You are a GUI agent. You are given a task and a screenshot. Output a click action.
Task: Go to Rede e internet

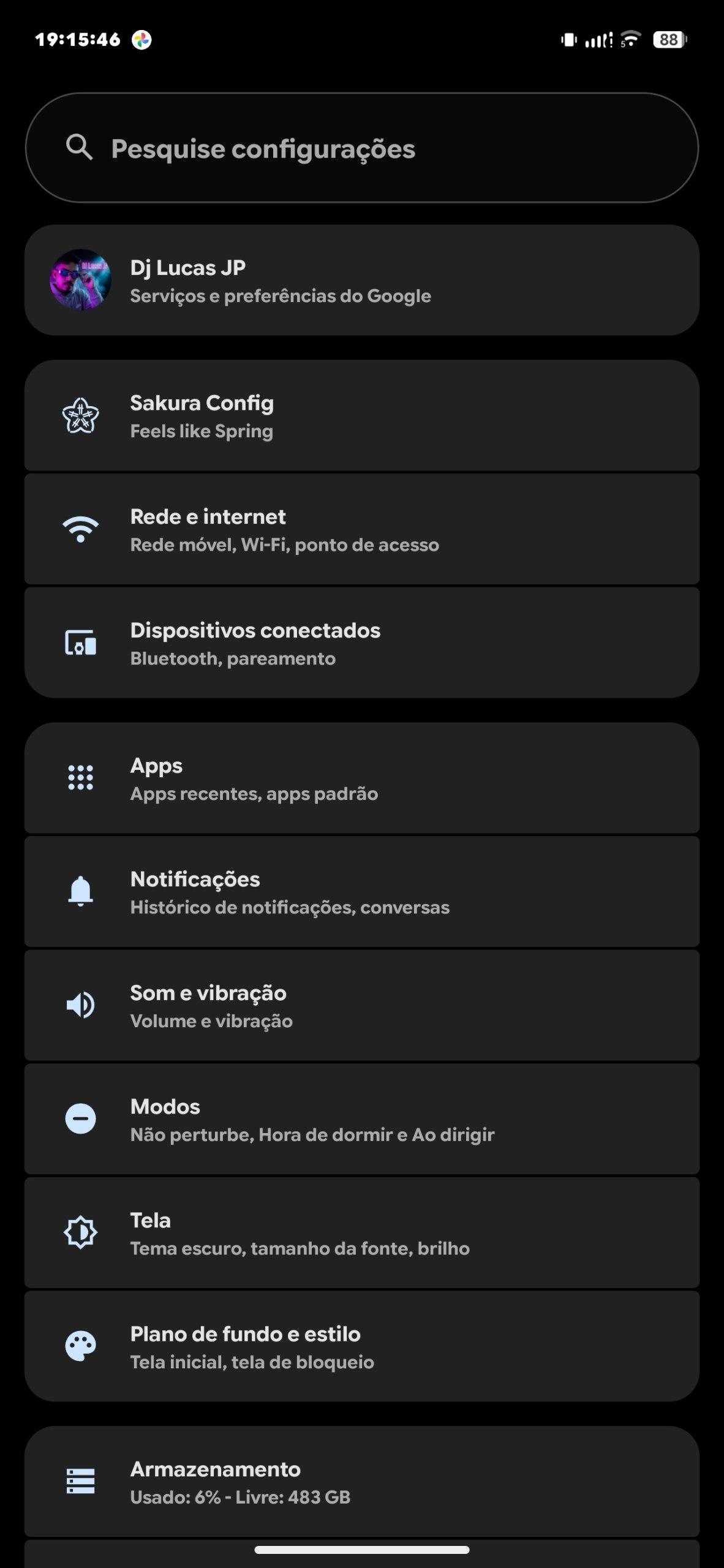pos(361,530)
